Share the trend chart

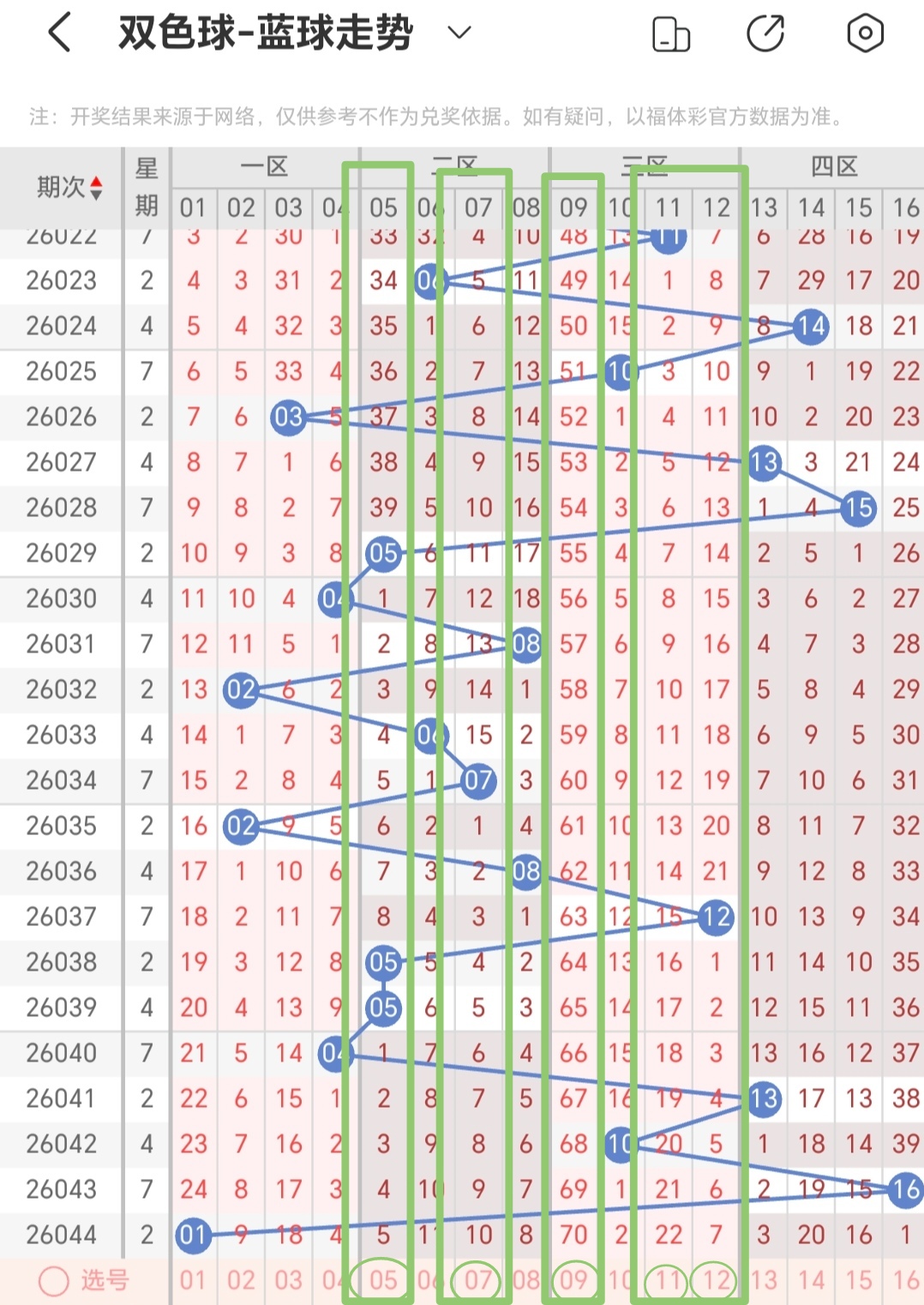tap(765, 34)
